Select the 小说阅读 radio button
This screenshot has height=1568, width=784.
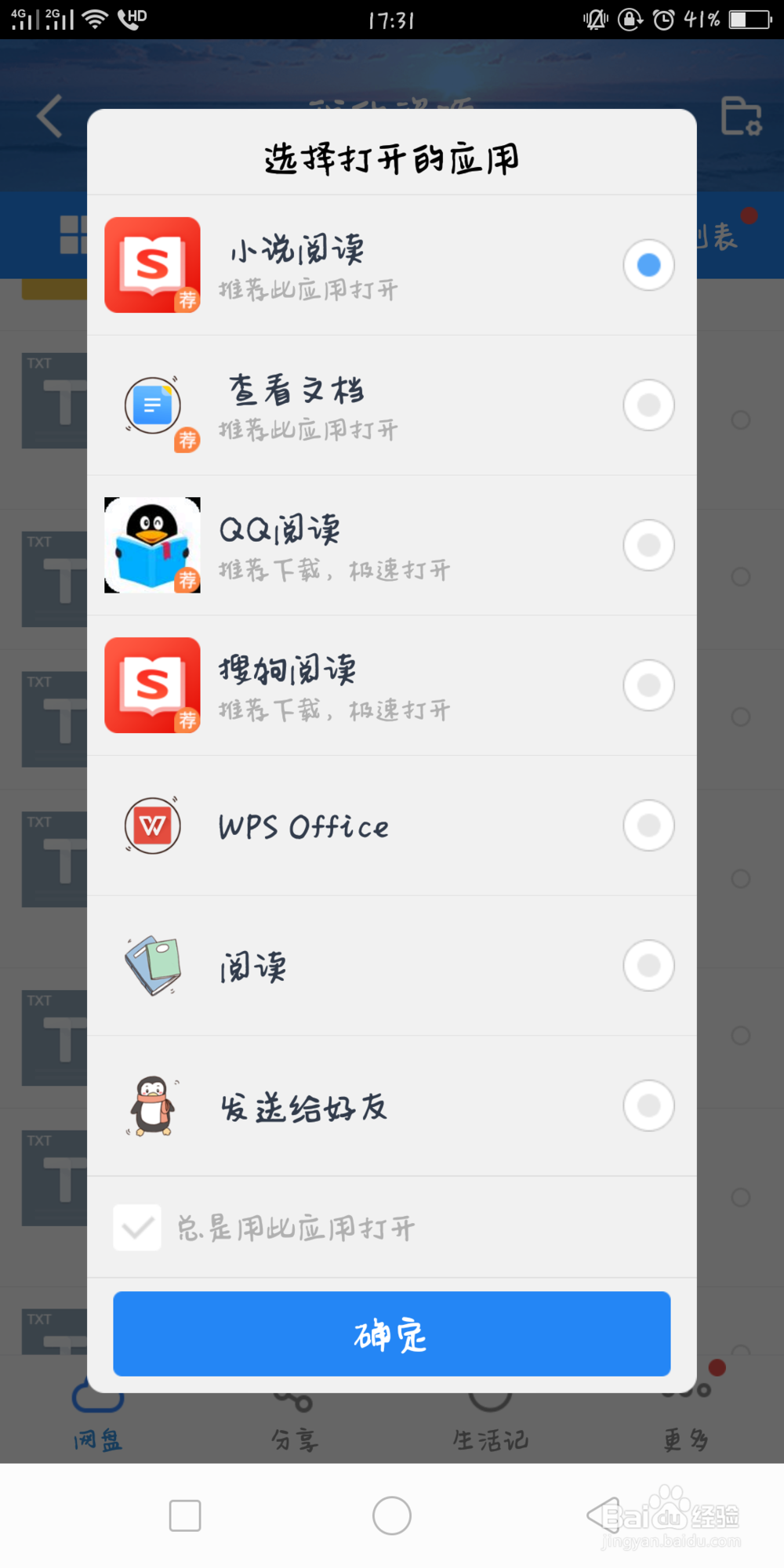point(648,265)
